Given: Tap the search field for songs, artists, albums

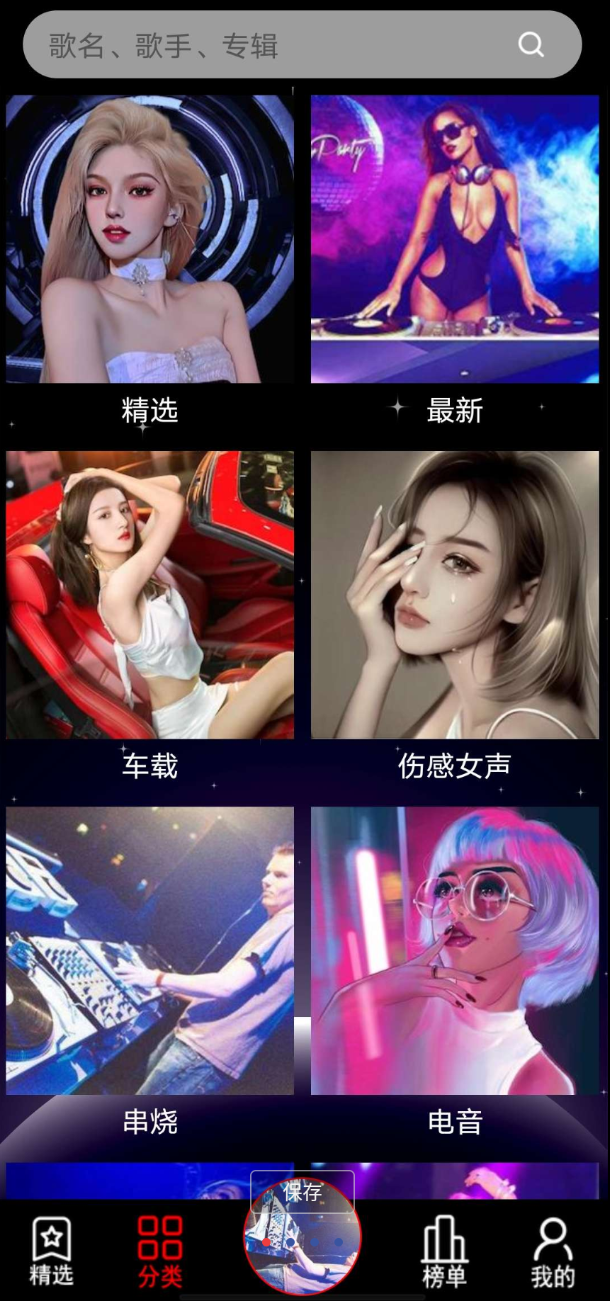Looking at the screenshot, I should 270,45.
